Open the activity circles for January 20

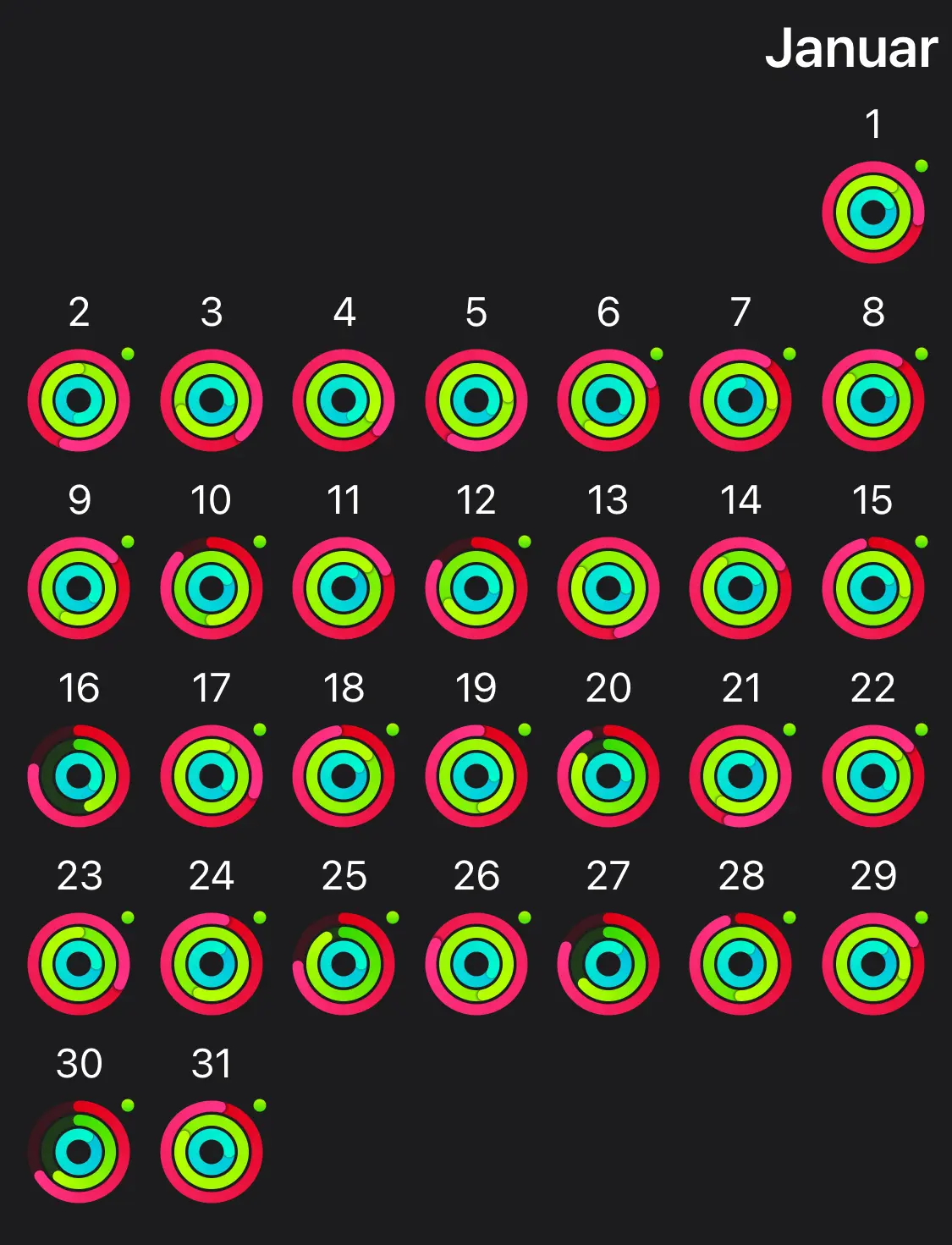click(x=608, y=775)
